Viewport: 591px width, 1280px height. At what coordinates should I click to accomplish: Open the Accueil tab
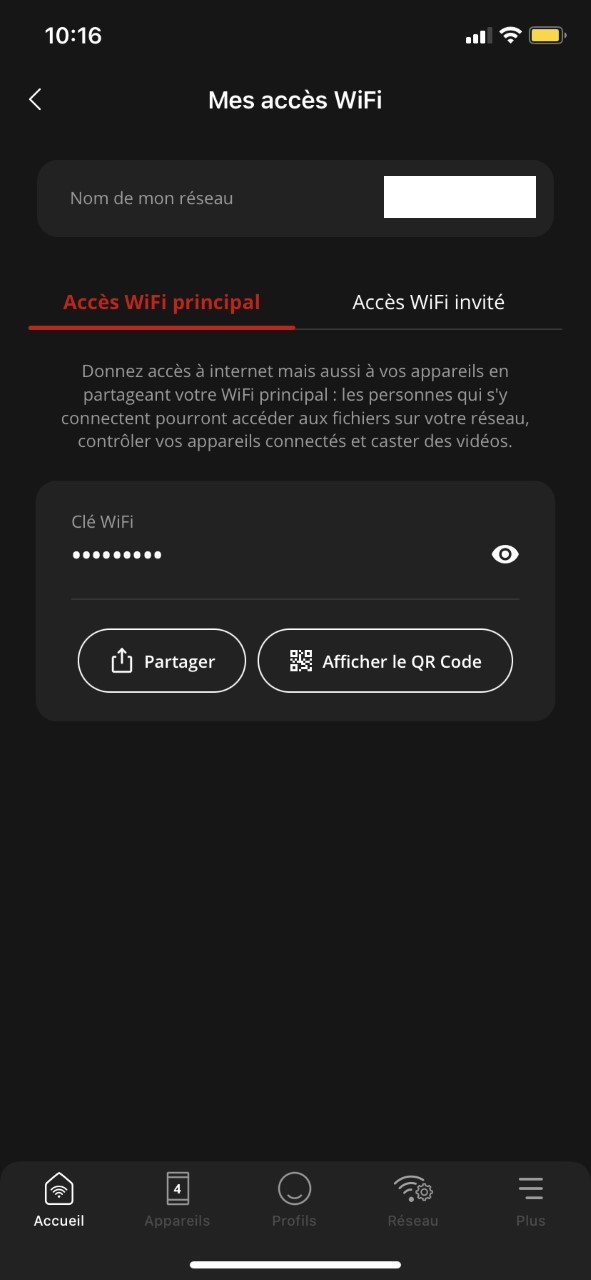59,1199
